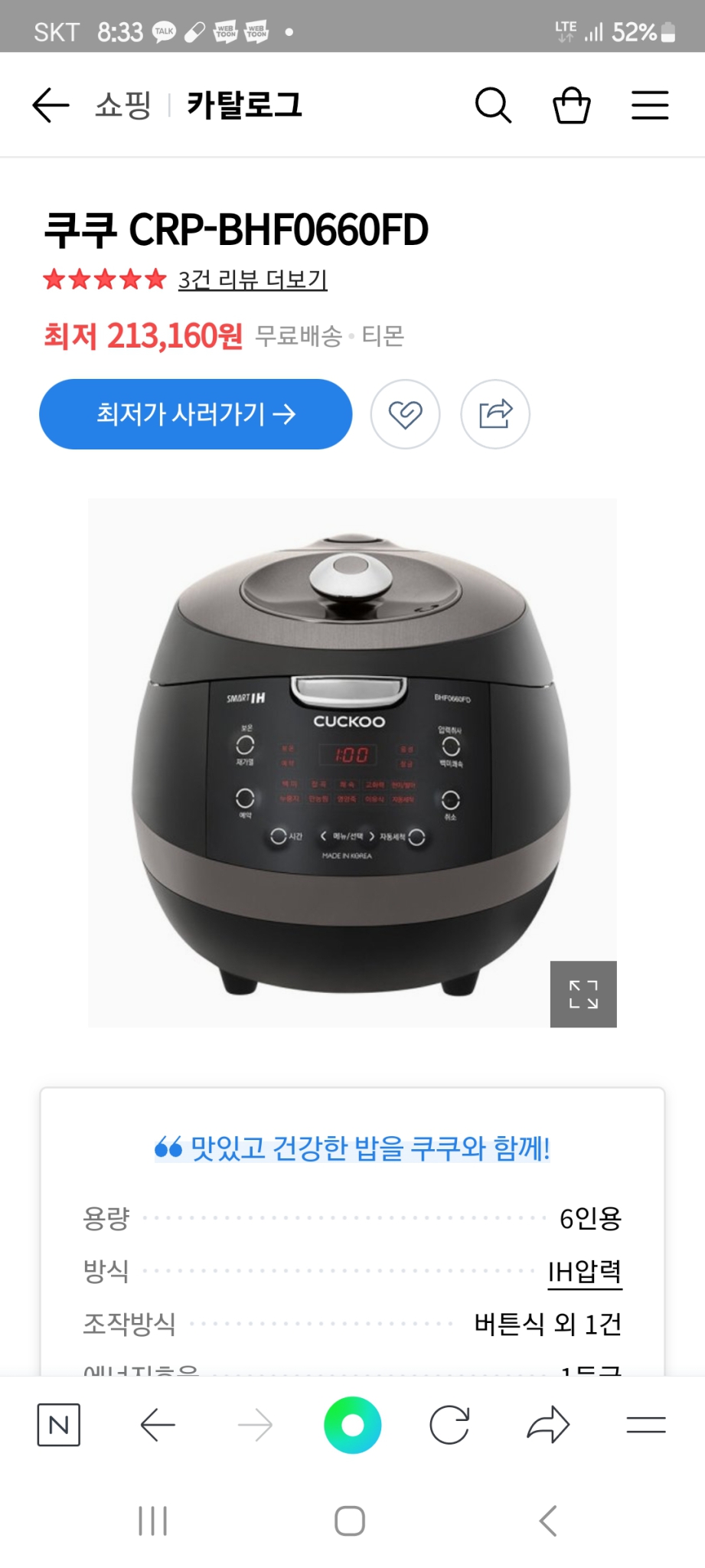Open system recent apps
Screen dimensions: 705x1568
(153, 1521)
